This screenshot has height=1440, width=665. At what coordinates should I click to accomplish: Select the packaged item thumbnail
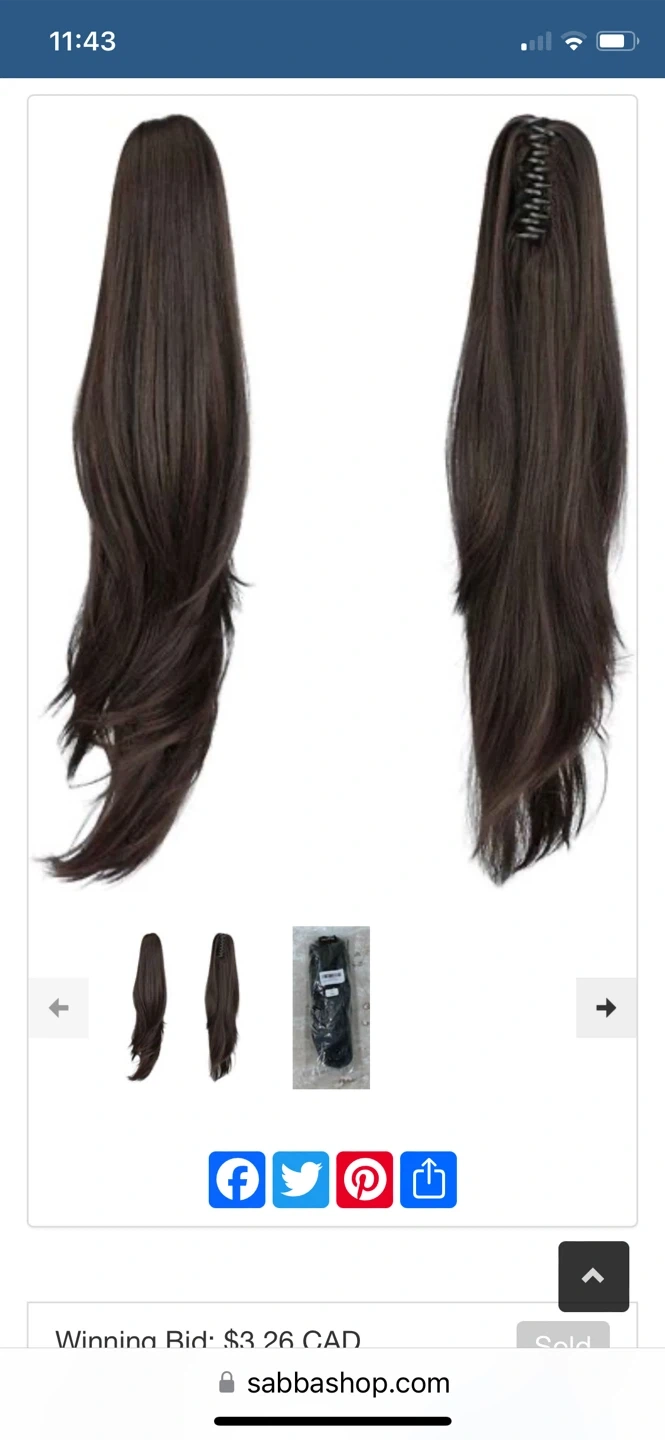click(331, 1007)
